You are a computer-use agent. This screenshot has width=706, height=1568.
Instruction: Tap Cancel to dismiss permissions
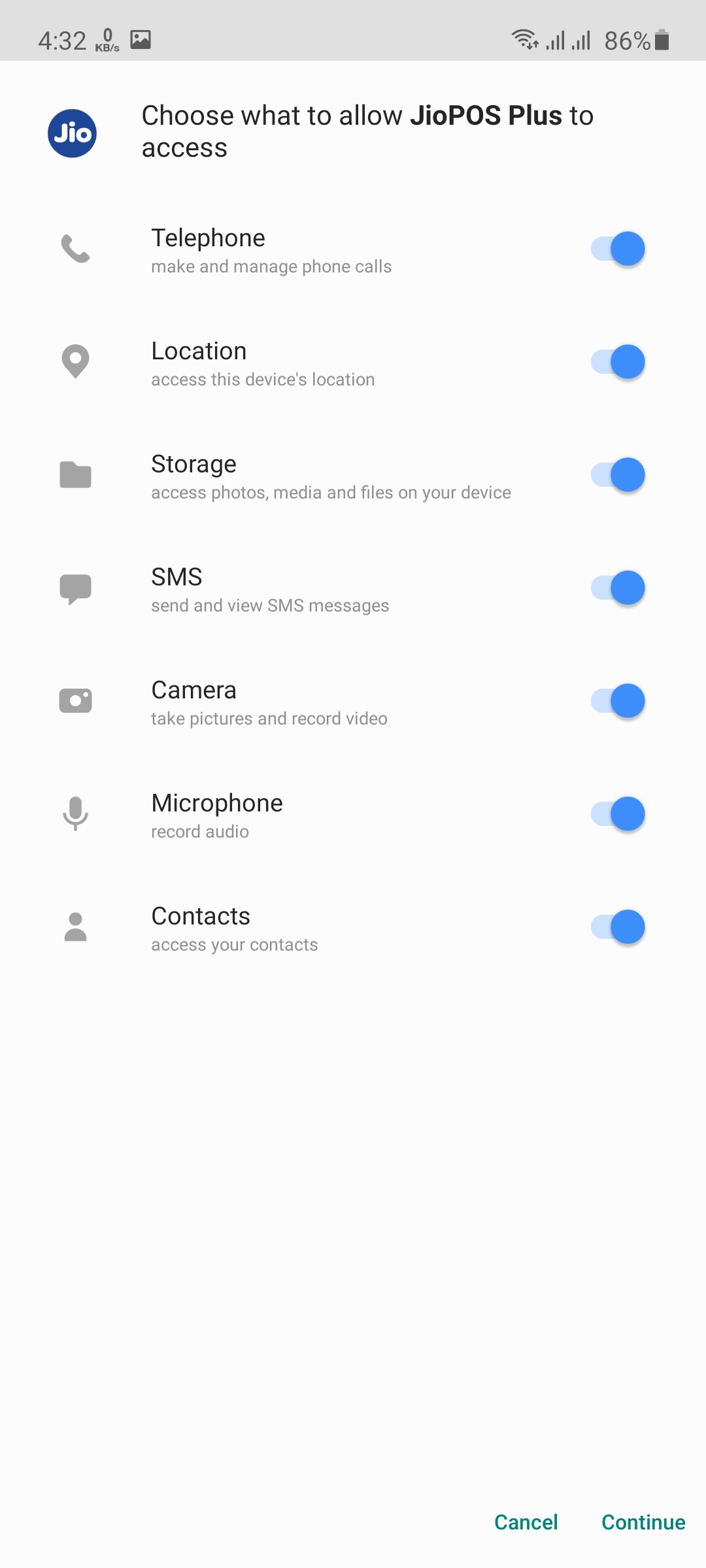point(526,1522)
